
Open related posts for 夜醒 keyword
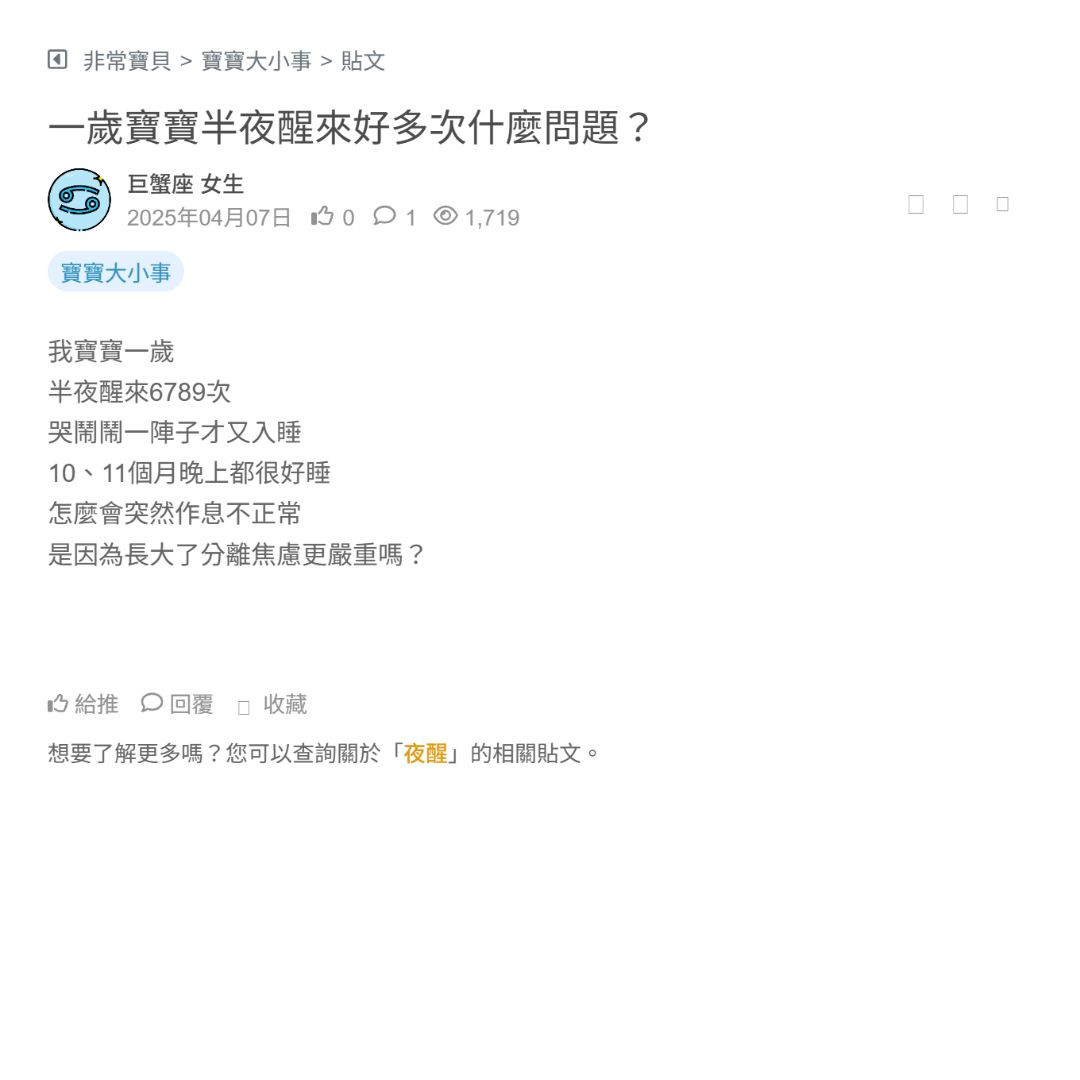pos(425,754)
